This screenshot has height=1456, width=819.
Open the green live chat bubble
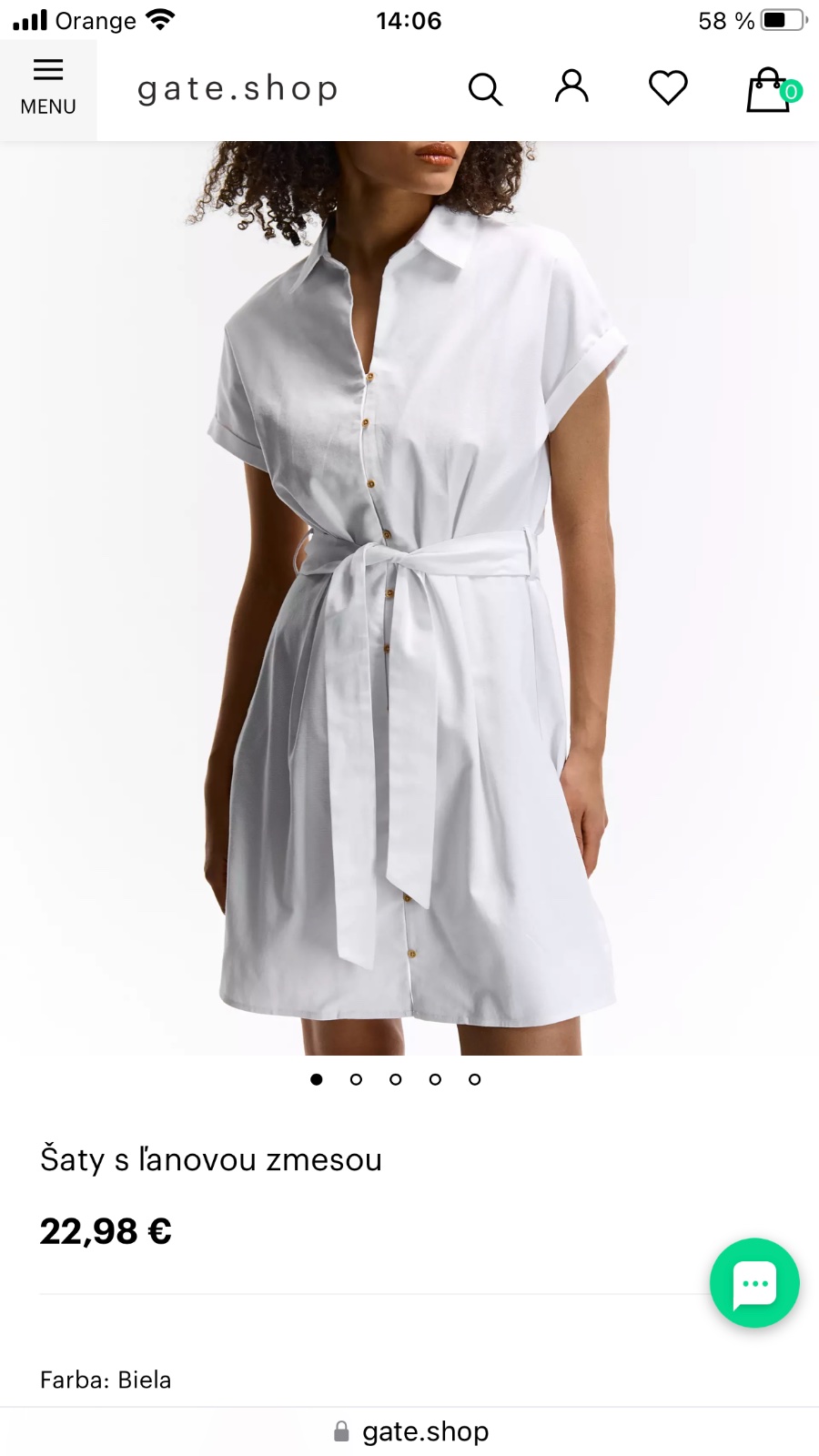[754, 1283]
